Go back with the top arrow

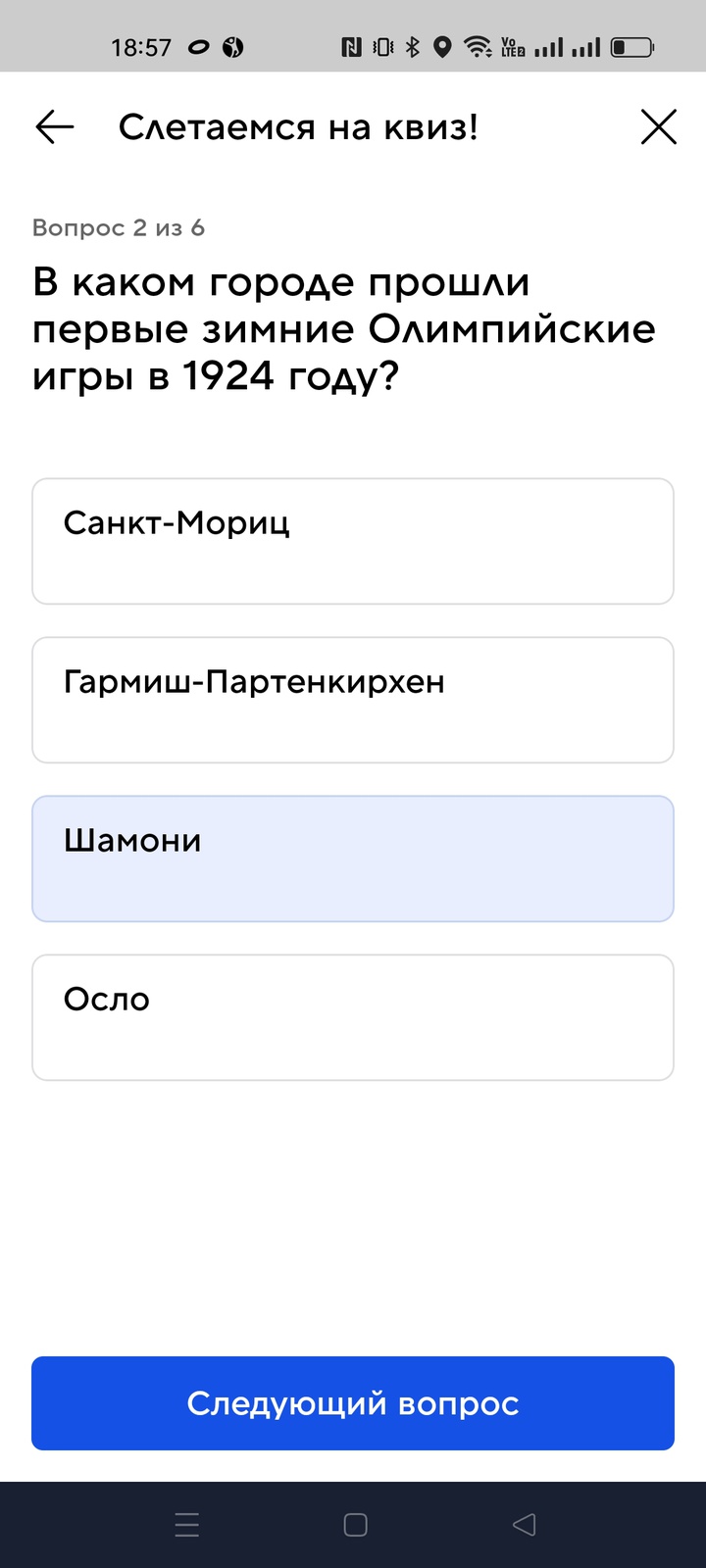click(55, 127)
